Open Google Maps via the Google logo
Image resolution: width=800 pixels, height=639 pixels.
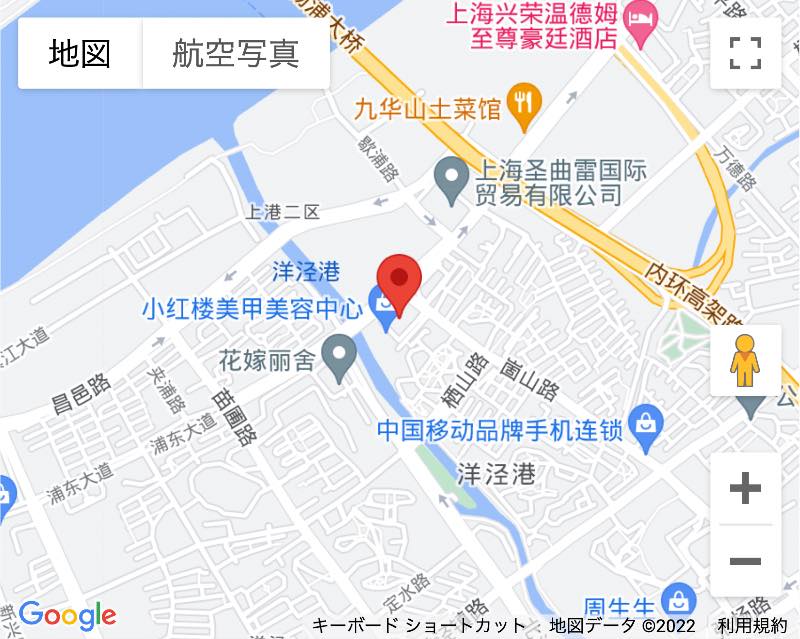[67, 615]
